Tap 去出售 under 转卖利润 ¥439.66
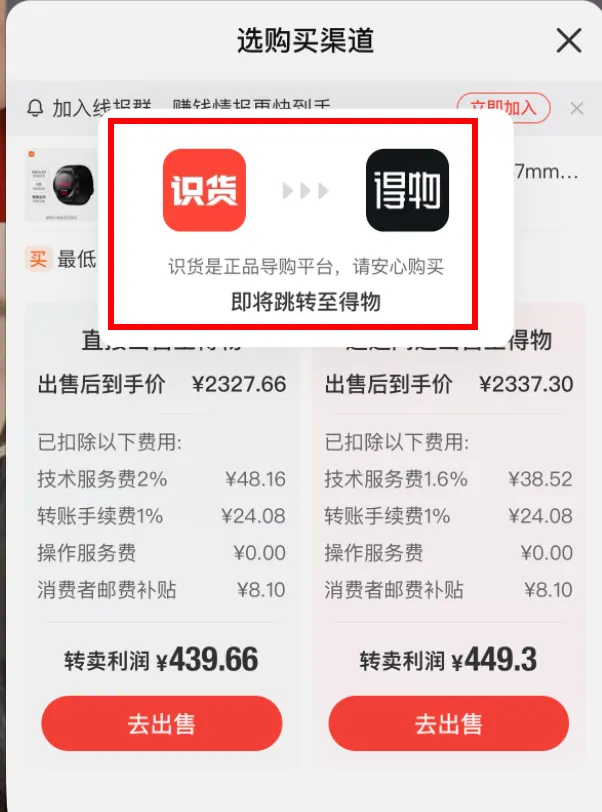The height and width of the screenshot is (812, 602). [161, 724]
